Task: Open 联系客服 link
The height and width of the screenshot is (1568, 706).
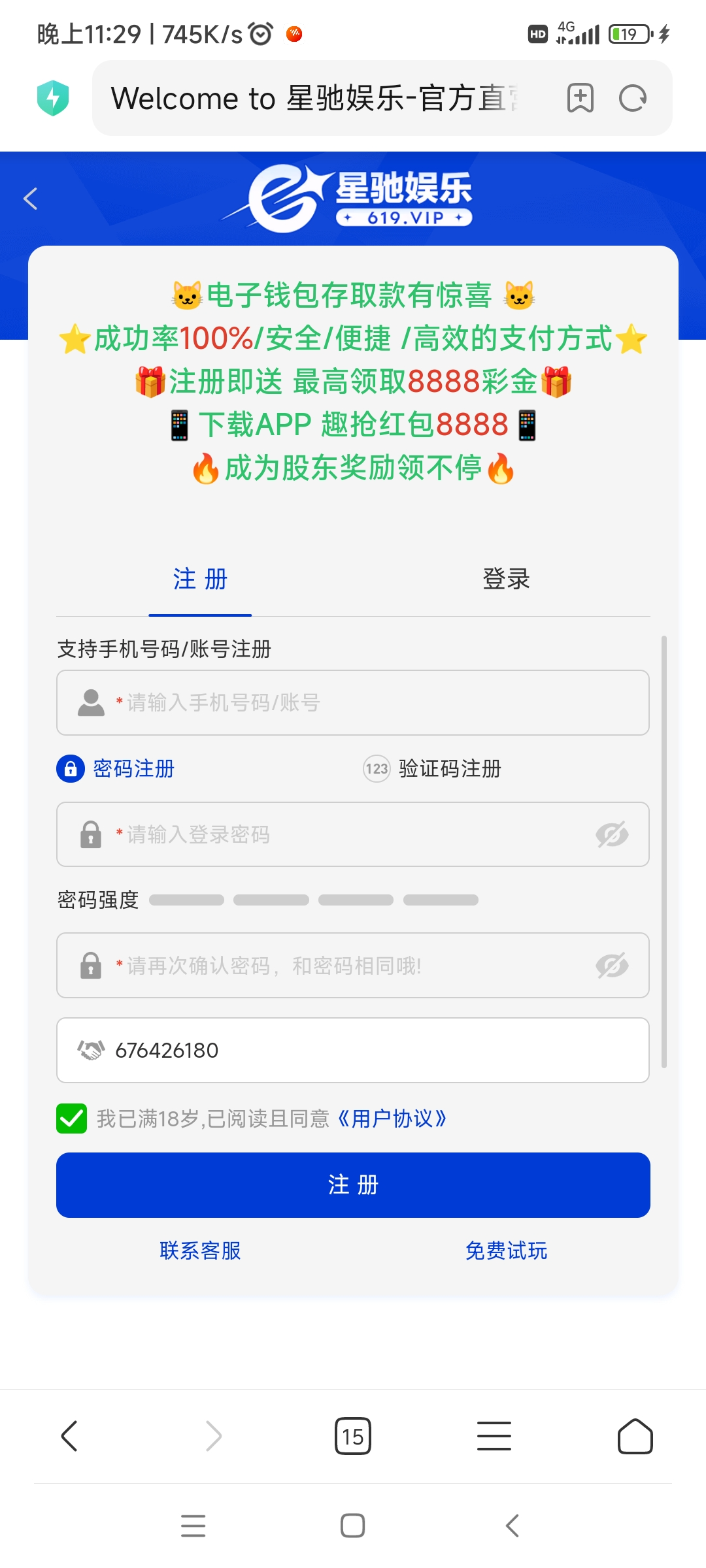Action: tap(200, 1250)
